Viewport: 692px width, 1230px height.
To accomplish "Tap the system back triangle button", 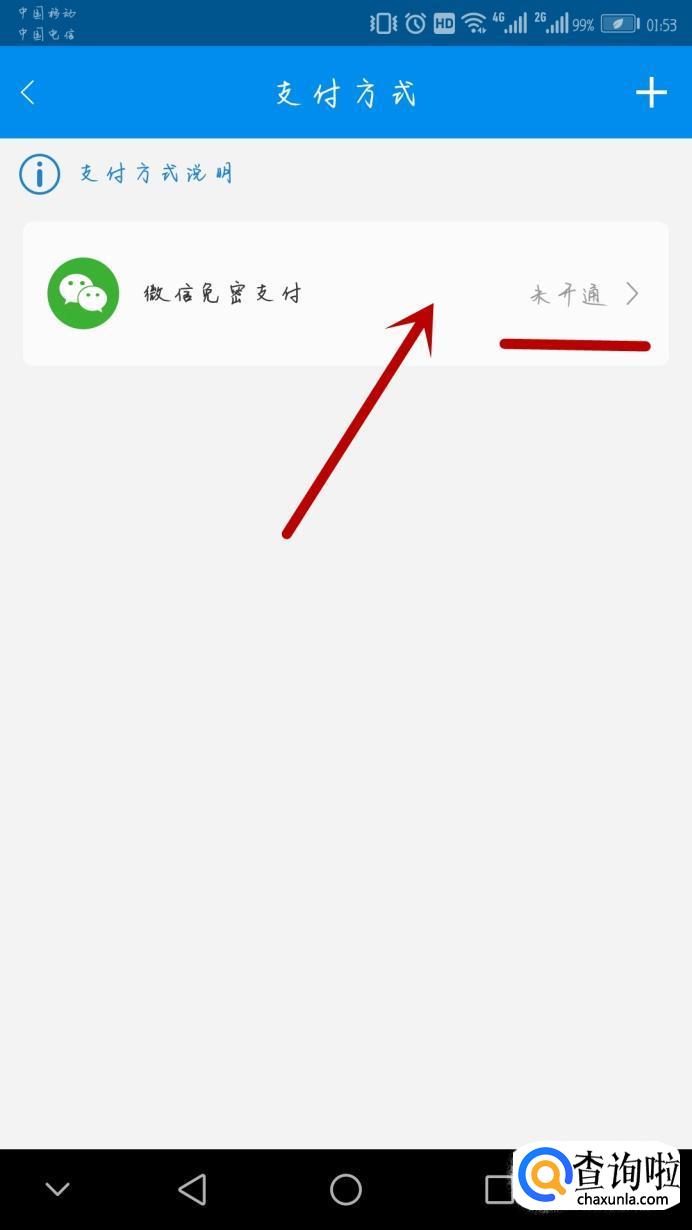I will [192, 1189].
